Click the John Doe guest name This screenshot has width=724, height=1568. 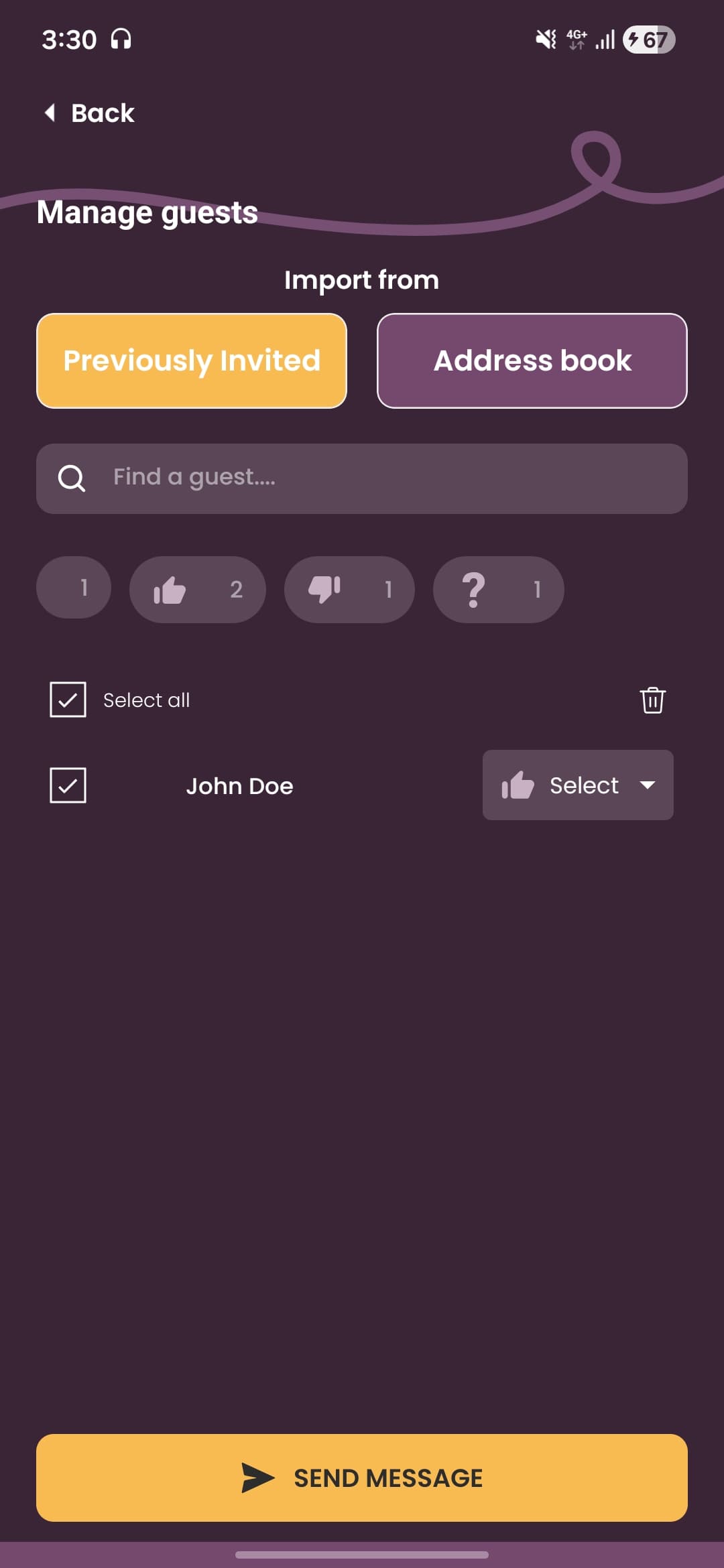pos(239,785)
